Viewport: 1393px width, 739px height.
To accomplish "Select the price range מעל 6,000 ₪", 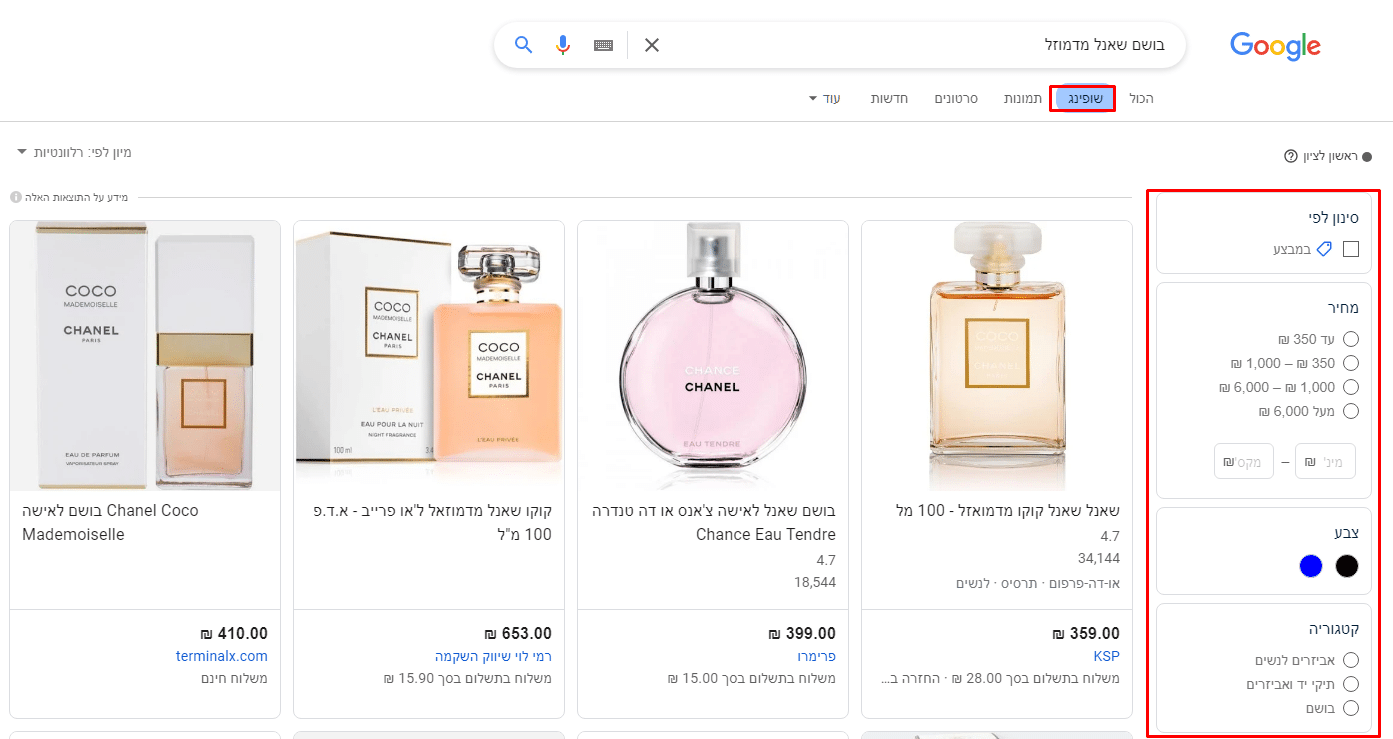I will click(x=1351, y=411).
